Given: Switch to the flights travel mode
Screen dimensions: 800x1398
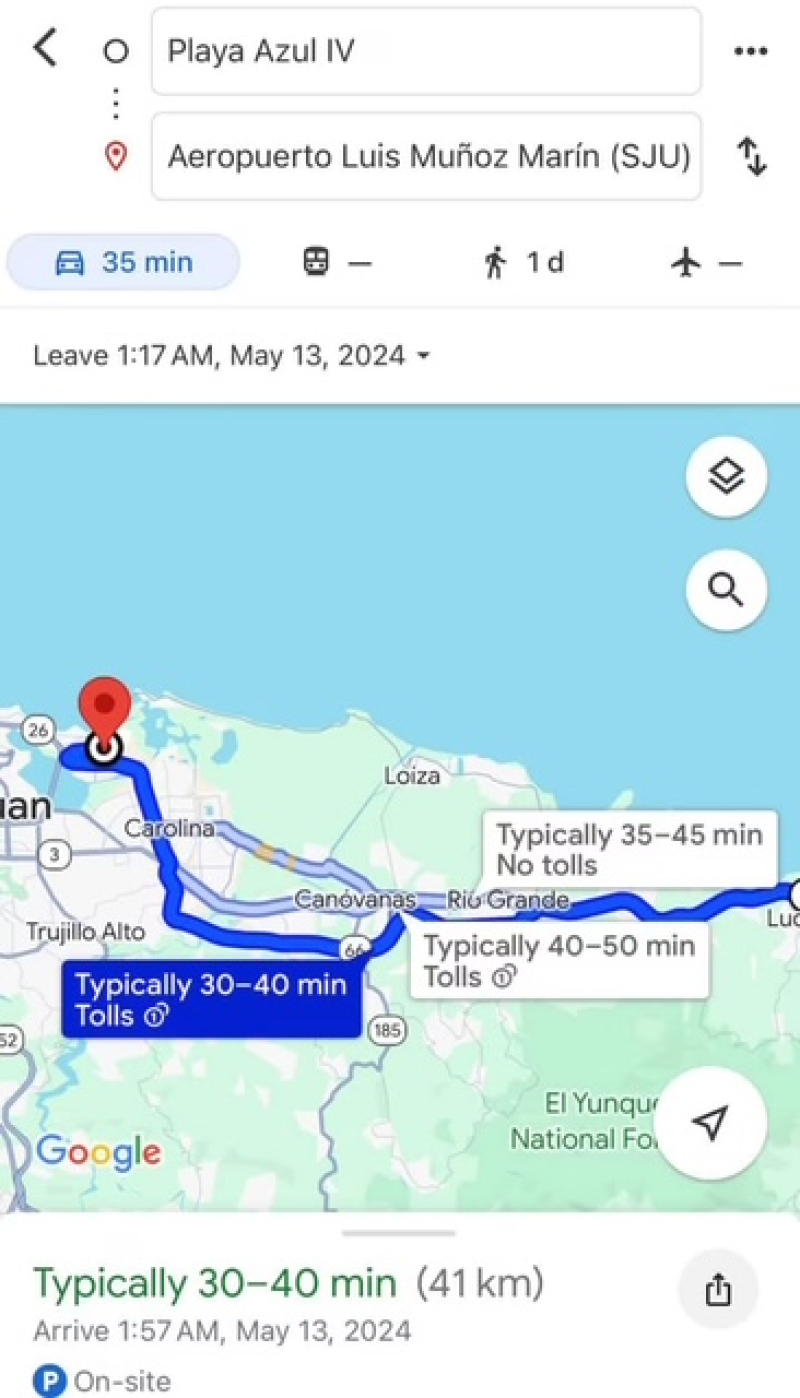Looking at the screenshot, I should 707,263.
